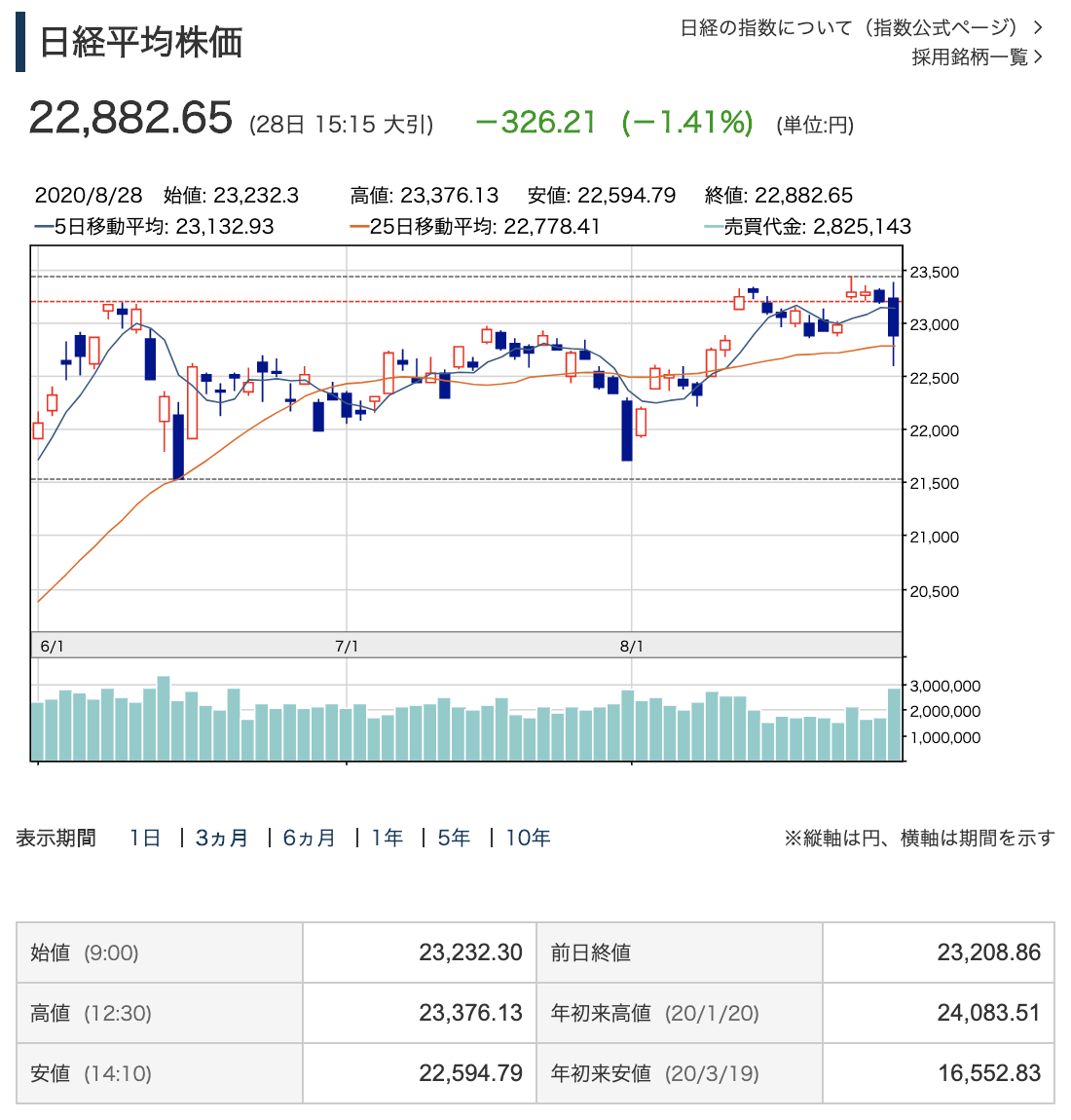Viewport: 1071px width, 1120px height.
Task: Select the 1日 chart period
Action: click(145, 838)
